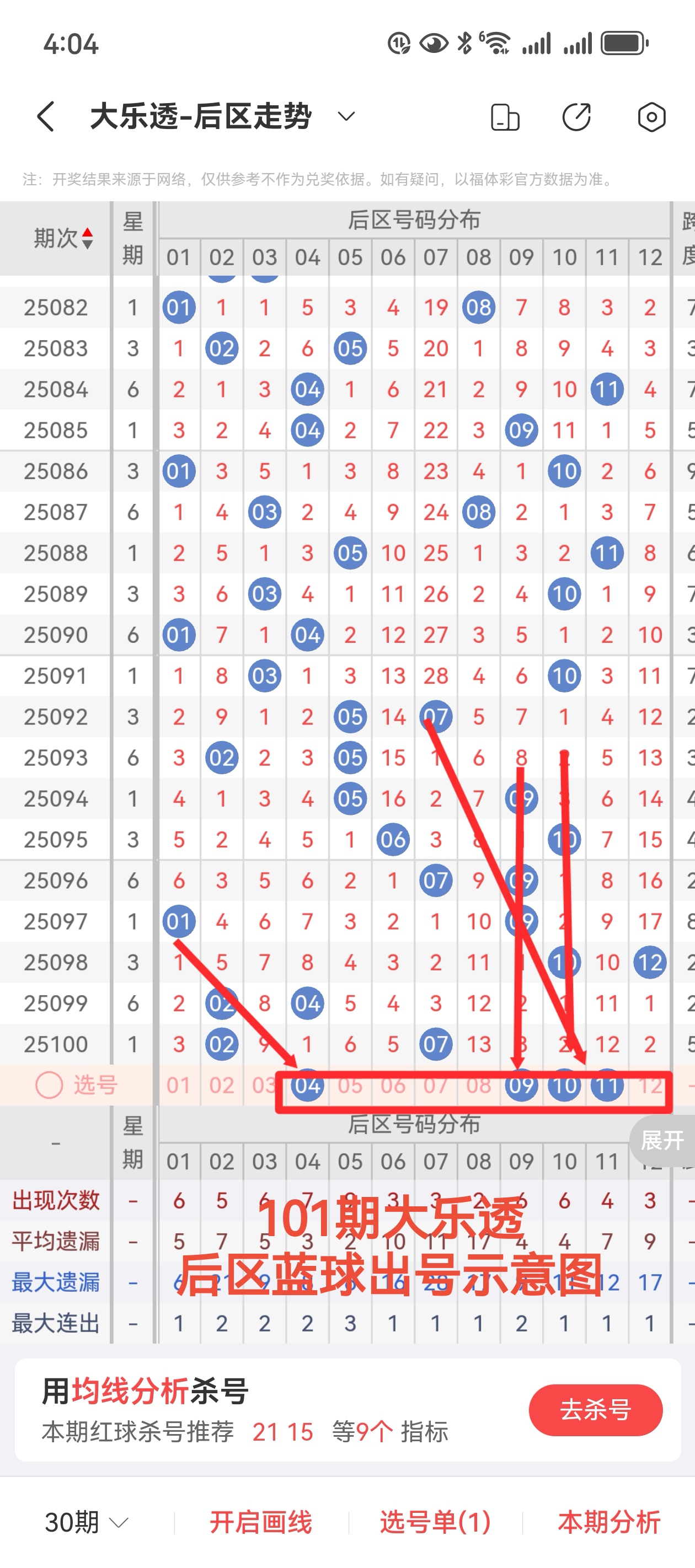Expand statistics with 展开 button

click(x=662, y=1140)
